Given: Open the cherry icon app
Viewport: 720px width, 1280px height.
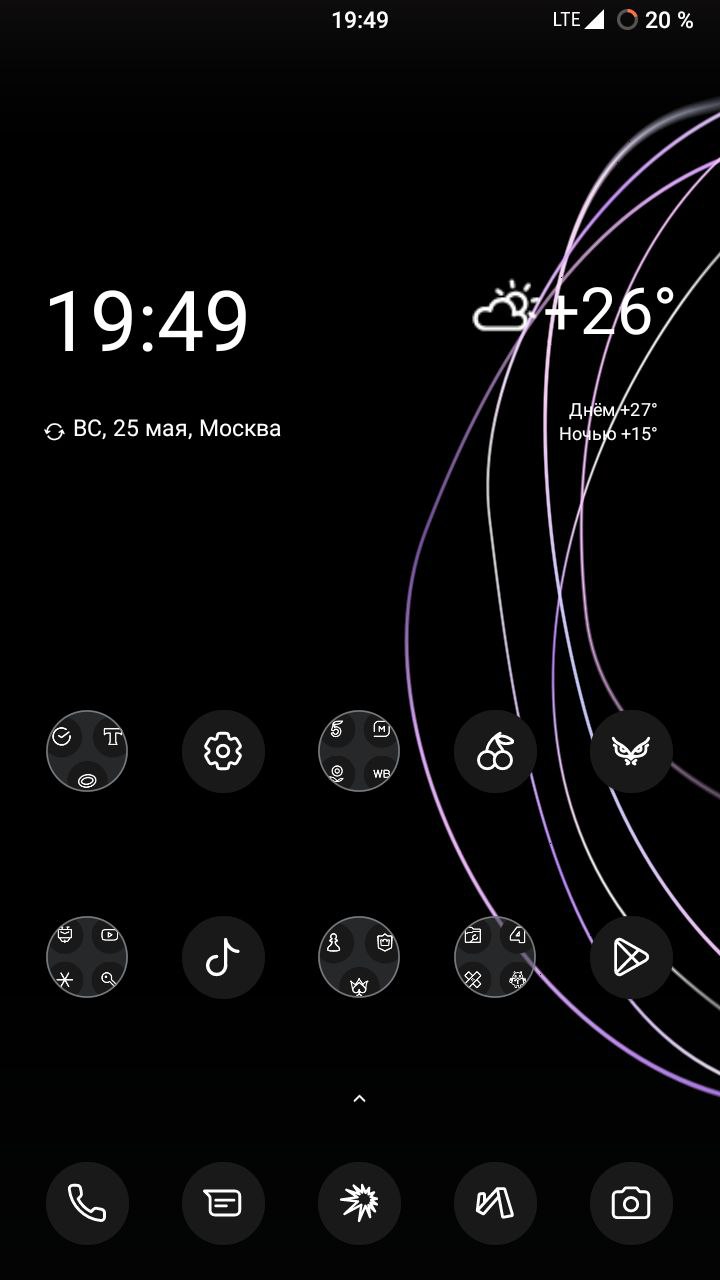Looking at the screenshot, I should tap(495, 751).
